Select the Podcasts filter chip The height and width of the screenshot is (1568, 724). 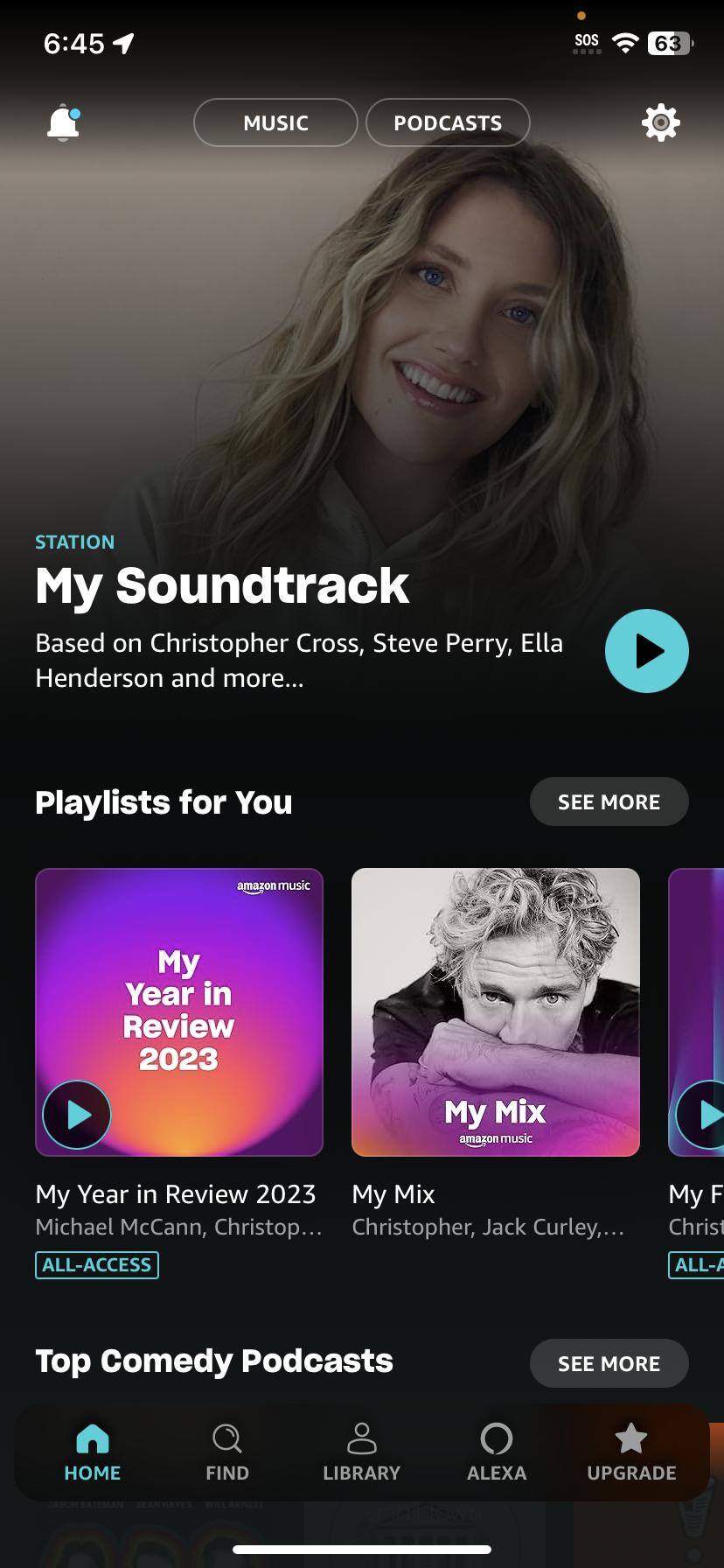[448, 122]
